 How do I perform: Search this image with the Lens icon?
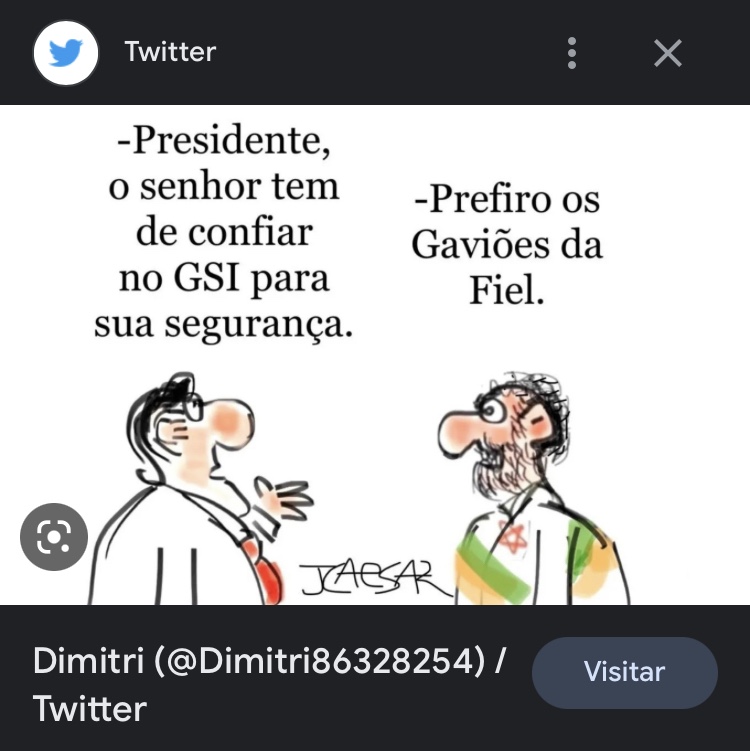point(54,537)
